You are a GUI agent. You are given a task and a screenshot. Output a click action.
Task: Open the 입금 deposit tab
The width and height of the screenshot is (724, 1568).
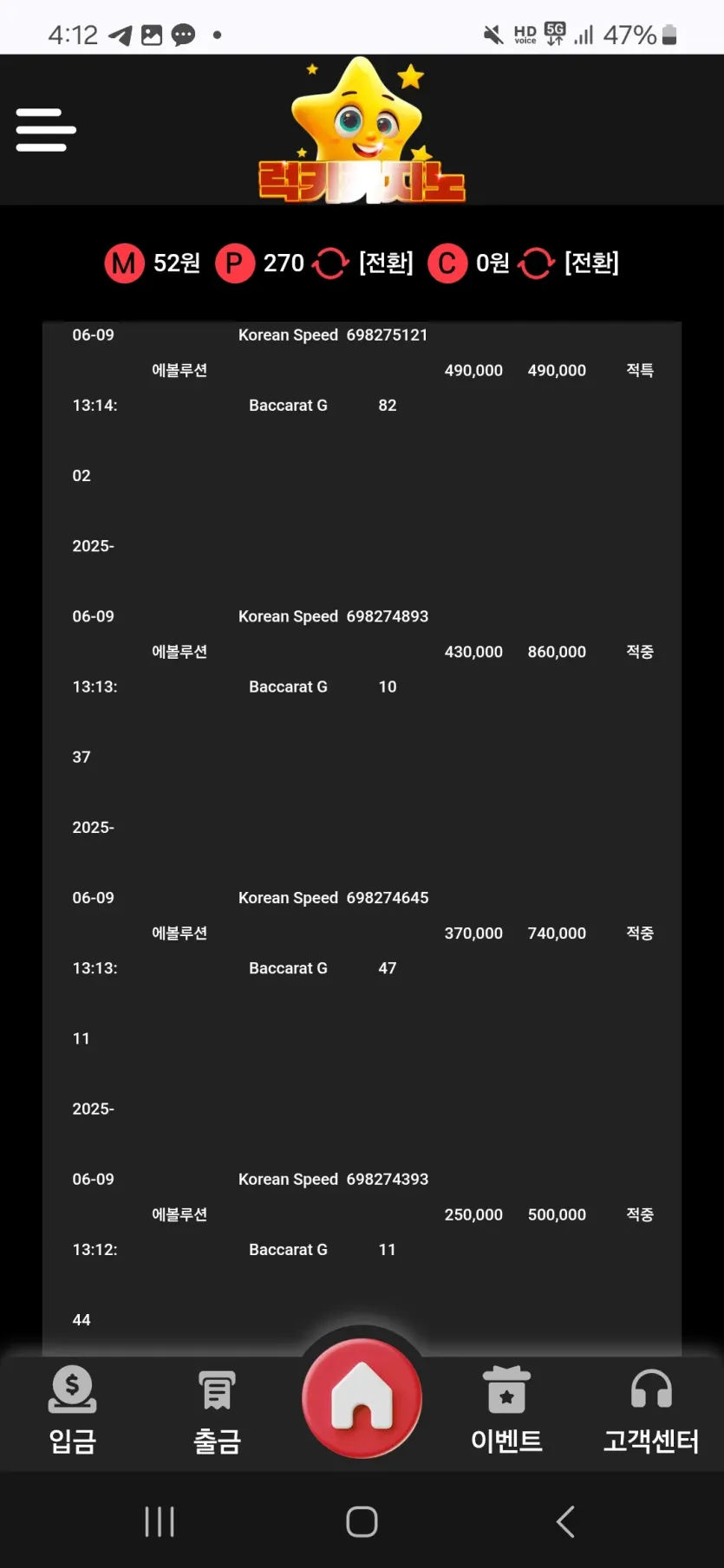tap(73, 1411)
